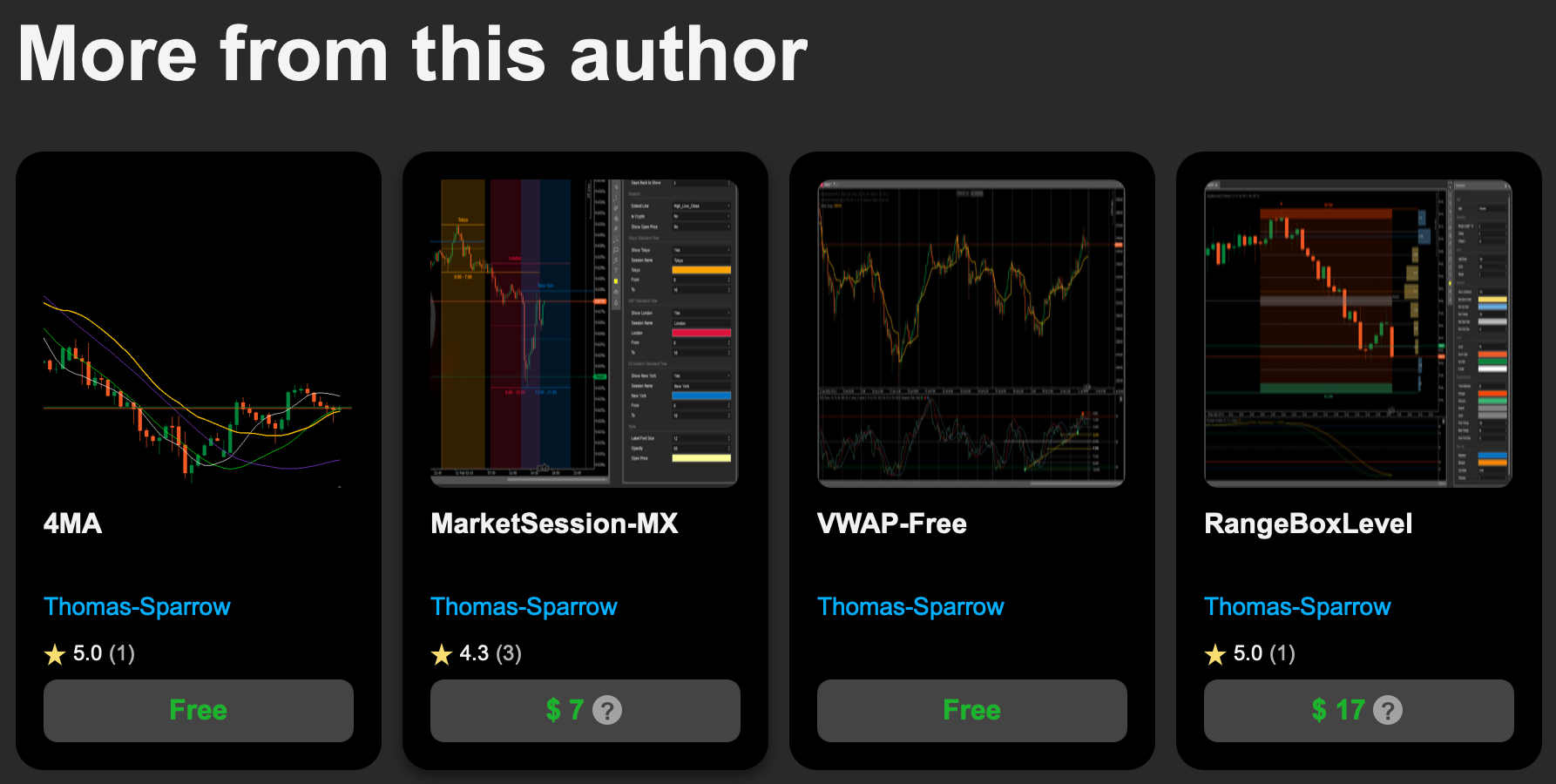1556x784 pixels.
Task: Show price help for MarketSession-MX
Action: 607,711
